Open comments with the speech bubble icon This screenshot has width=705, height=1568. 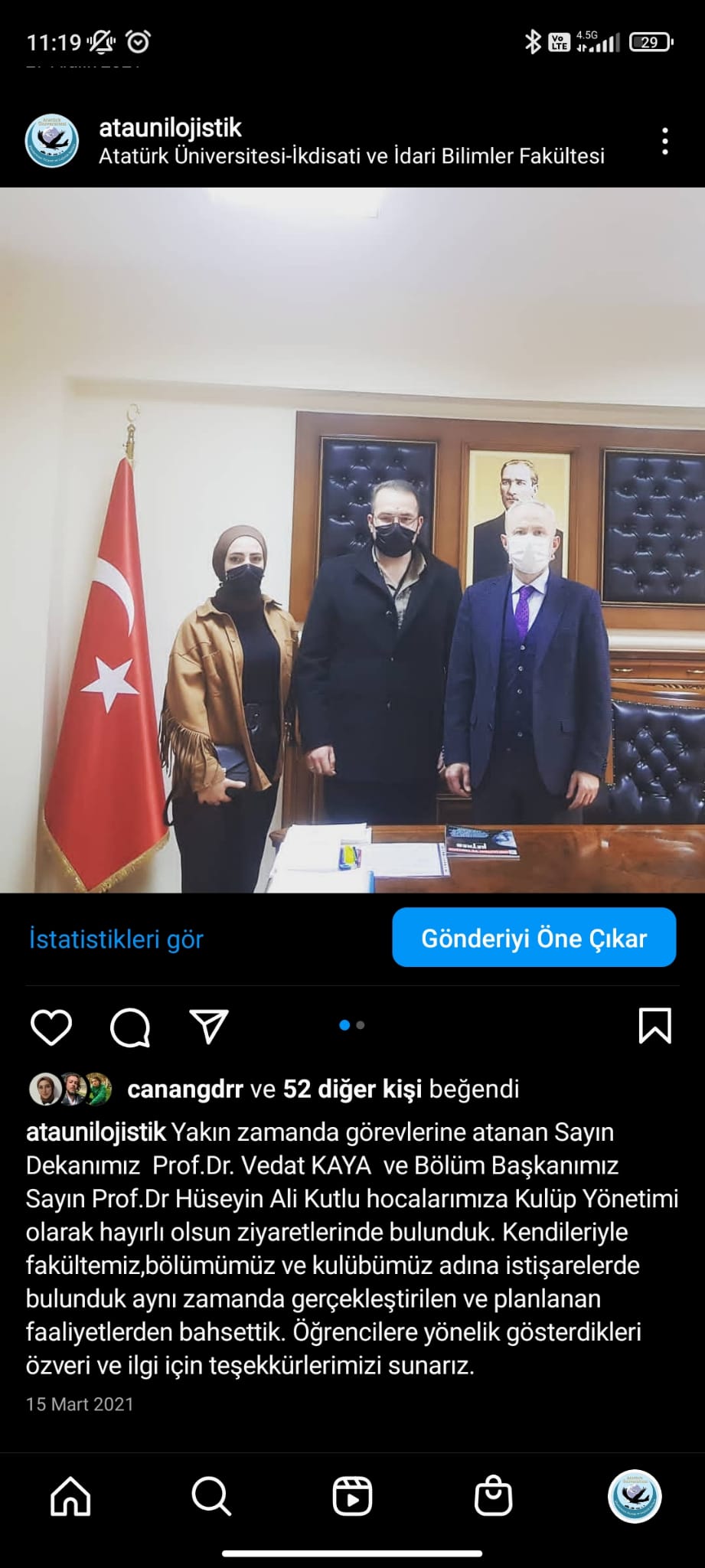click(x=130, y=1026)
